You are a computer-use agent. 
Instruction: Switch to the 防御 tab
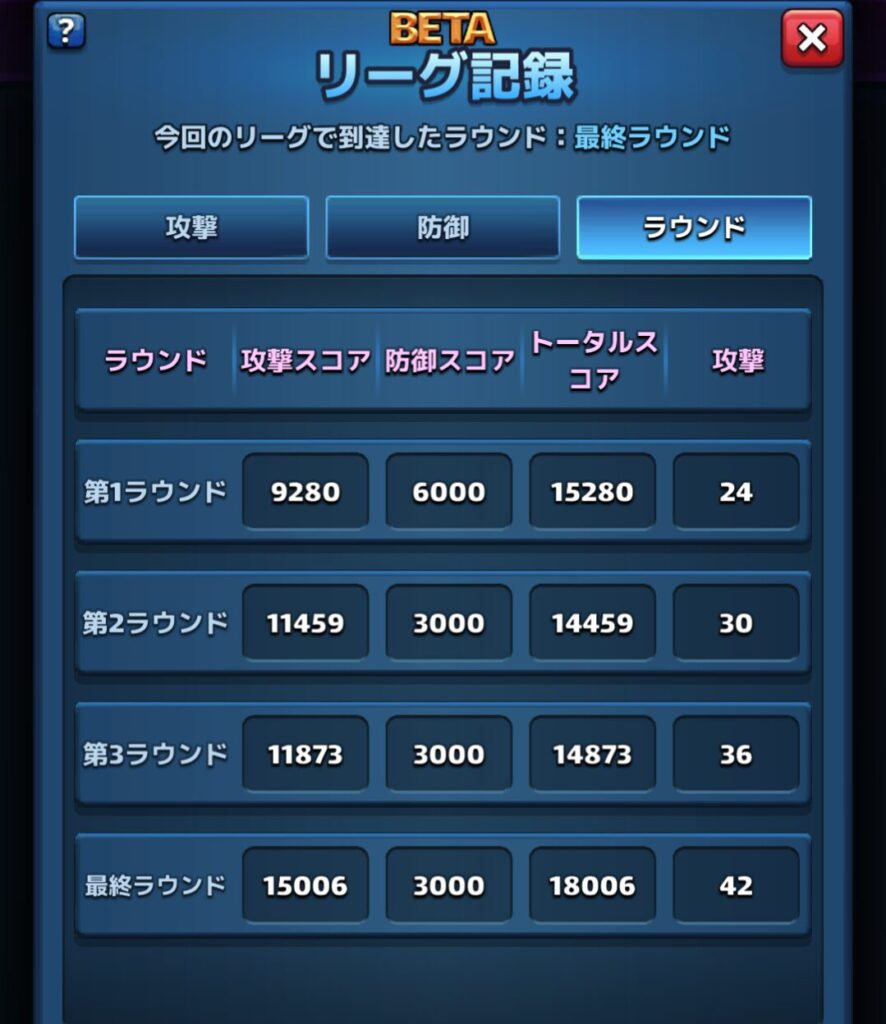point(442,227)
